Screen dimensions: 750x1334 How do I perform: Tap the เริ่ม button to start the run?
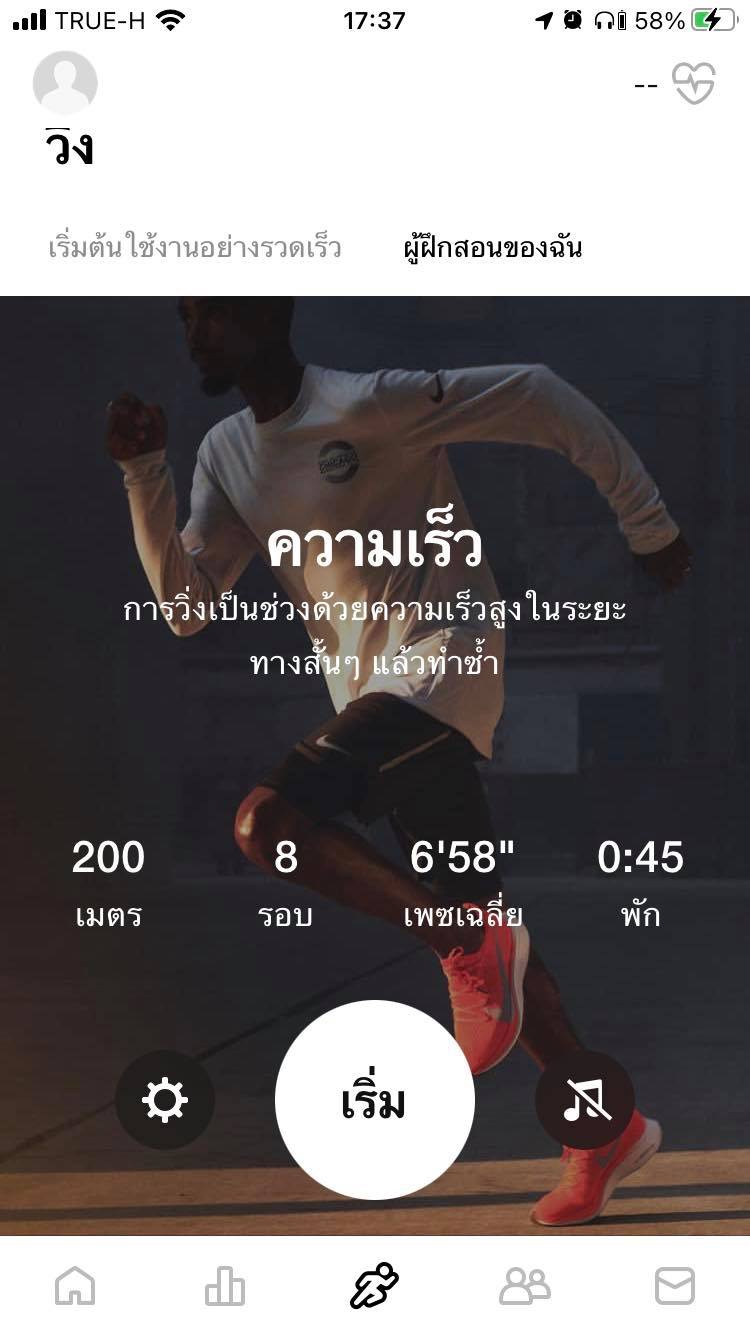[374, 1100]
